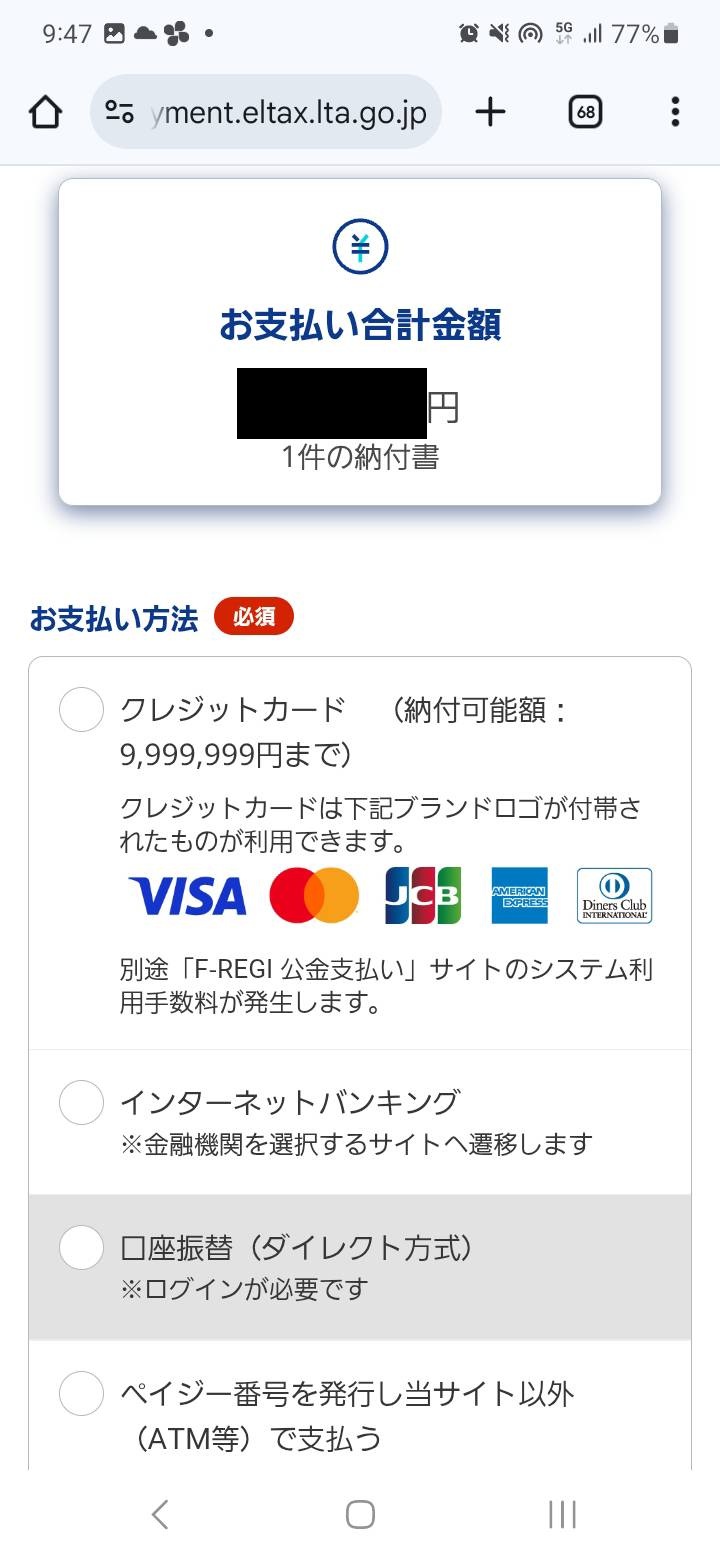Viewport: 720px width, 1560px height.
Task: Open the tab switcher showing 68 tabs
Action: tap(586, 112)
